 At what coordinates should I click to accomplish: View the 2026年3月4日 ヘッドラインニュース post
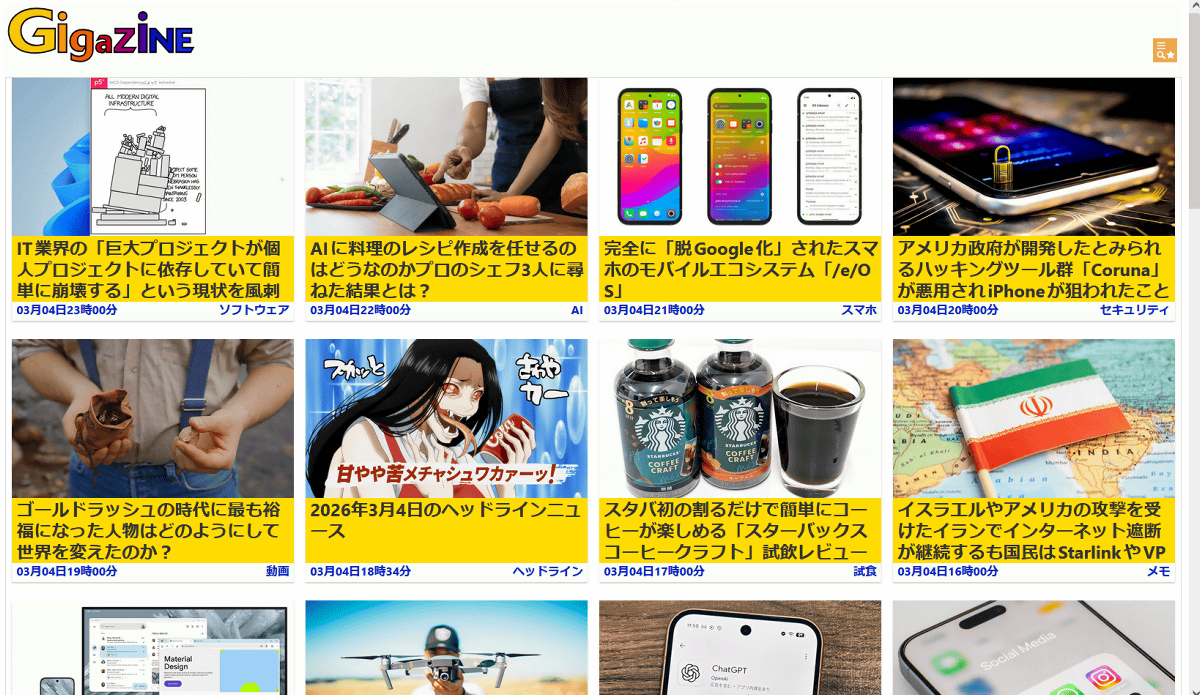(446, 520)
